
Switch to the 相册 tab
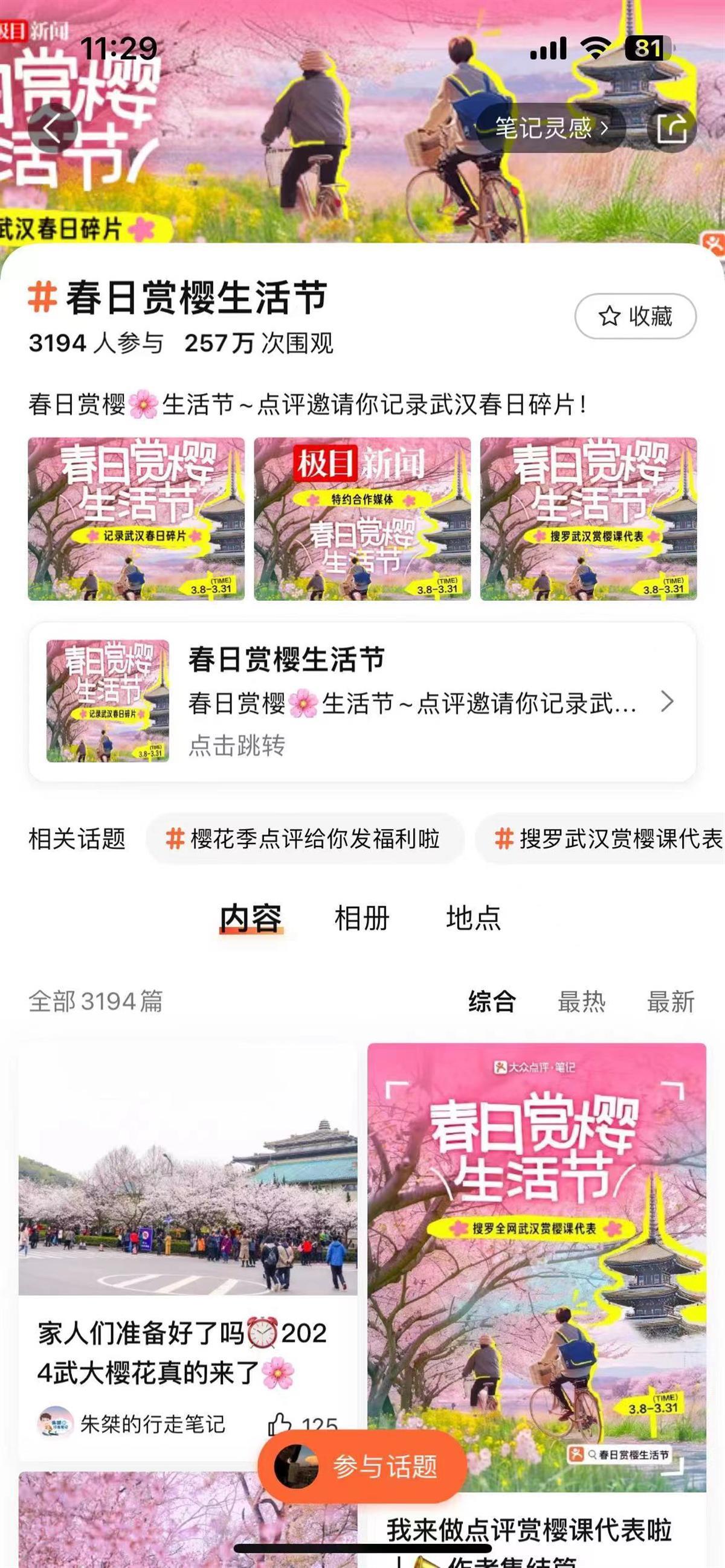(362, 918)
